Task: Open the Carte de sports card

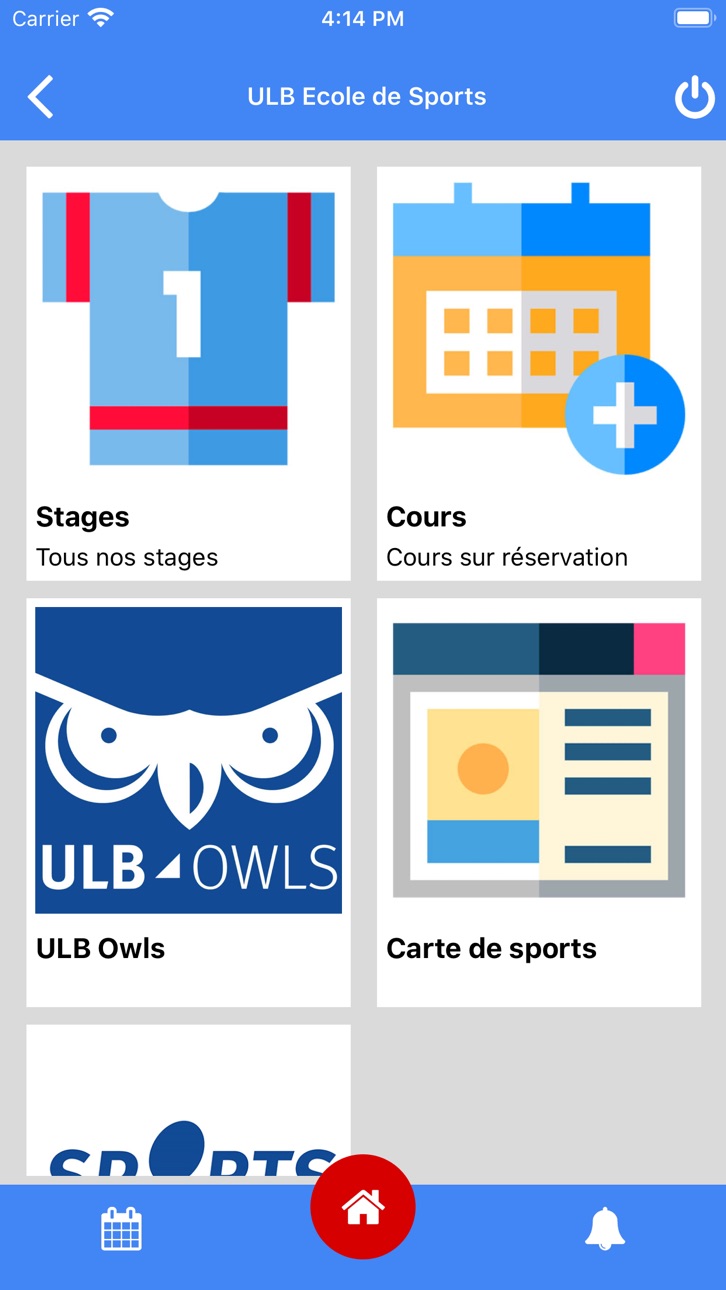Action: tap(539, 802)
